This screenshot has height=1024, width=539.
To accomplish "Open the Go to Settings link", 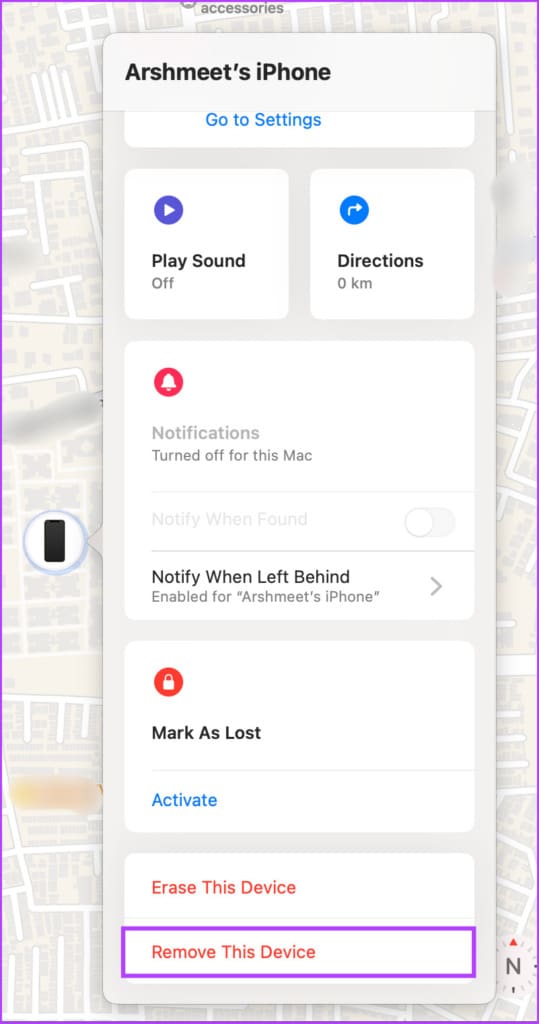I will coord(263,120).
